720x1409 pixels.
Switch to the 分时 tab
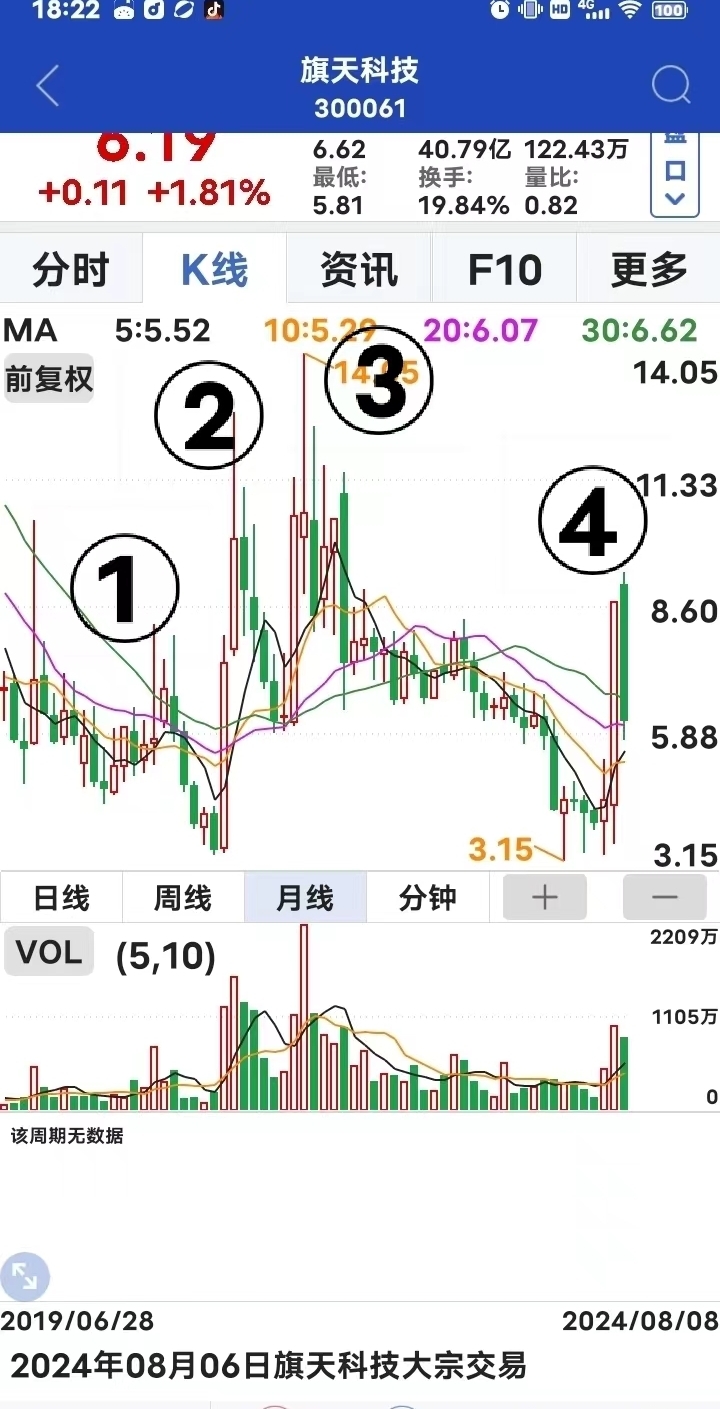pyautogui.click(x=71, y=270)
